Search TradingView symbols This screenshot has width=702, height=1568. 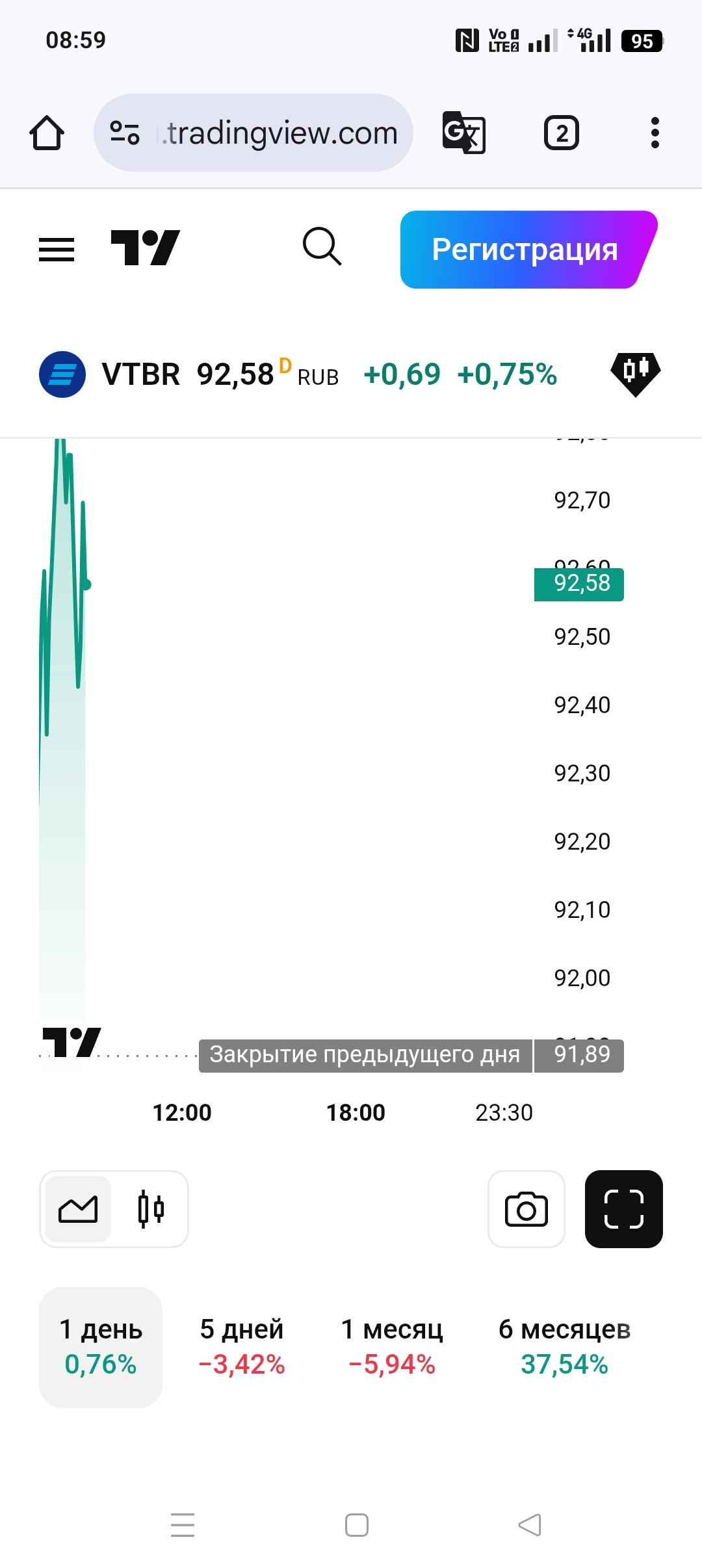point(322,247)
